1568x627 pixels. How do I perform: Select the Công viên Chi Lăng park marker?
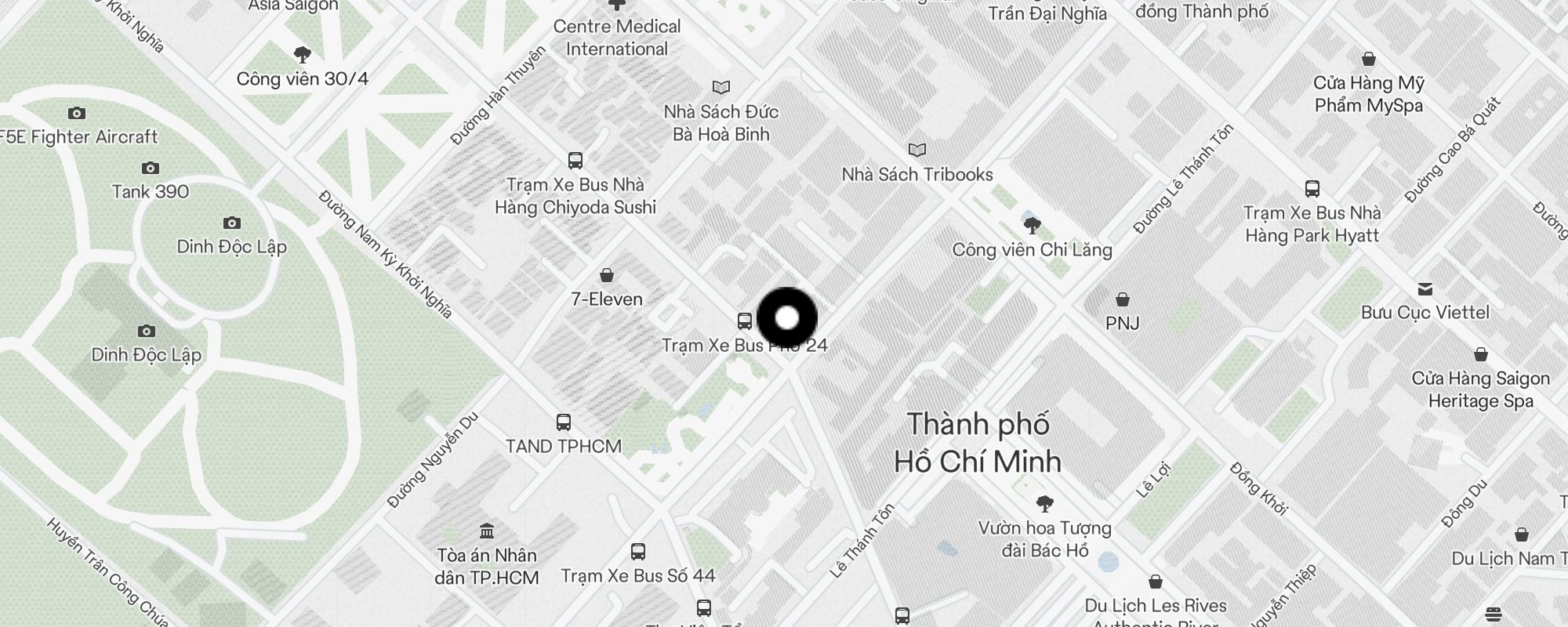point(1032,227)
